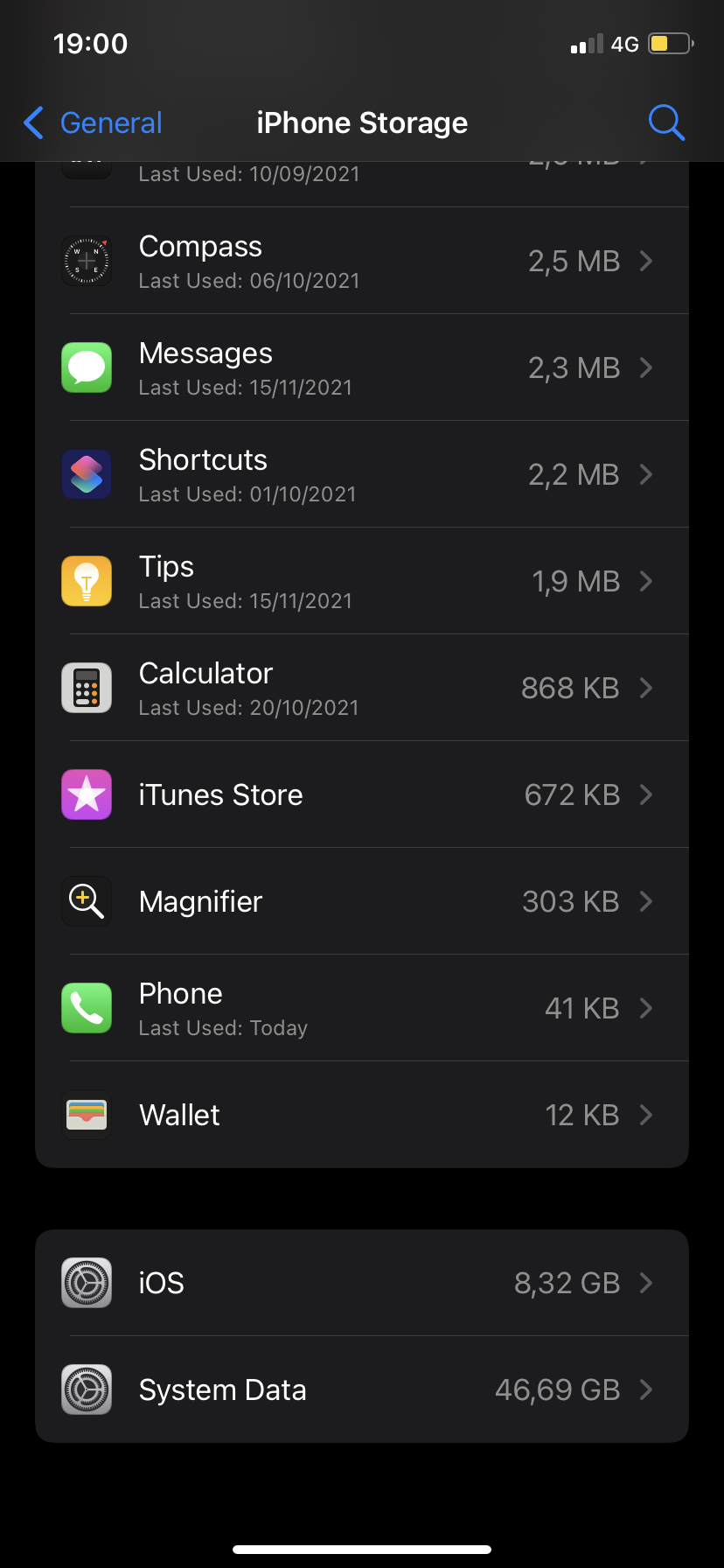Viewport: 724px width, 1568px height.
Task: Tap the Wallet app icon
Action: tap(86, 1115)
